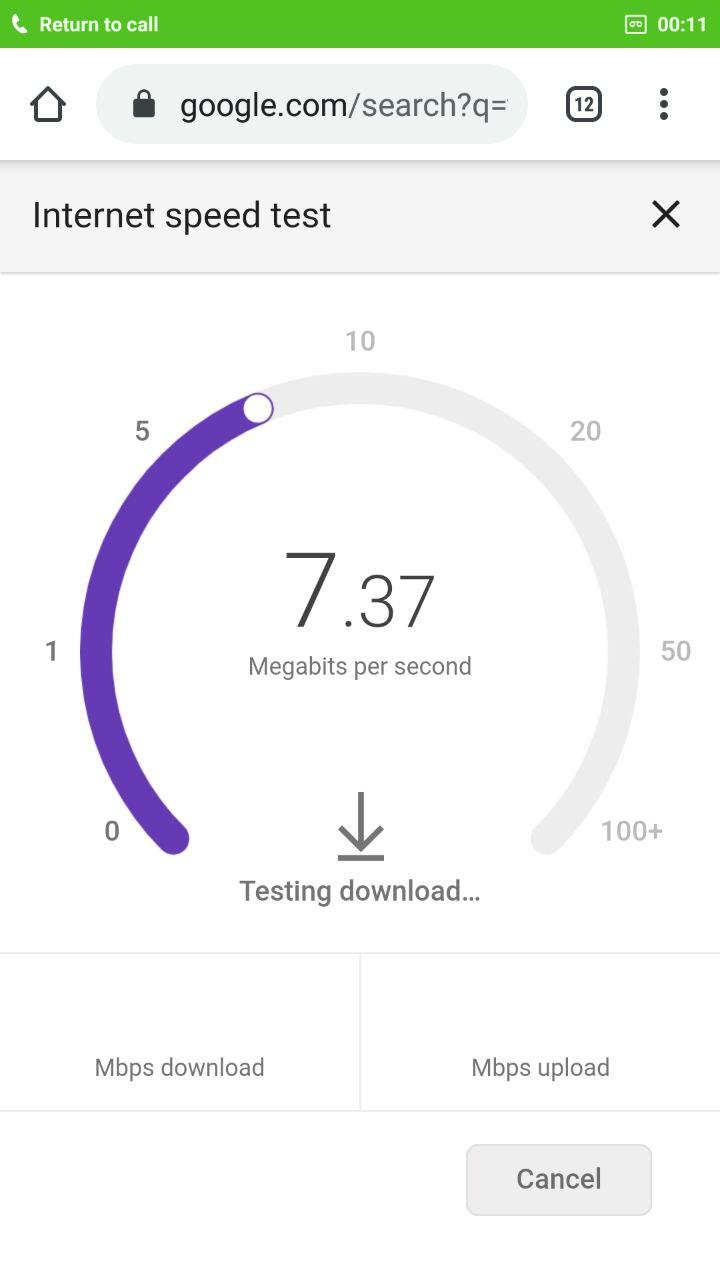
Task: Tap the Return to call banner
Action: point(98,24)
